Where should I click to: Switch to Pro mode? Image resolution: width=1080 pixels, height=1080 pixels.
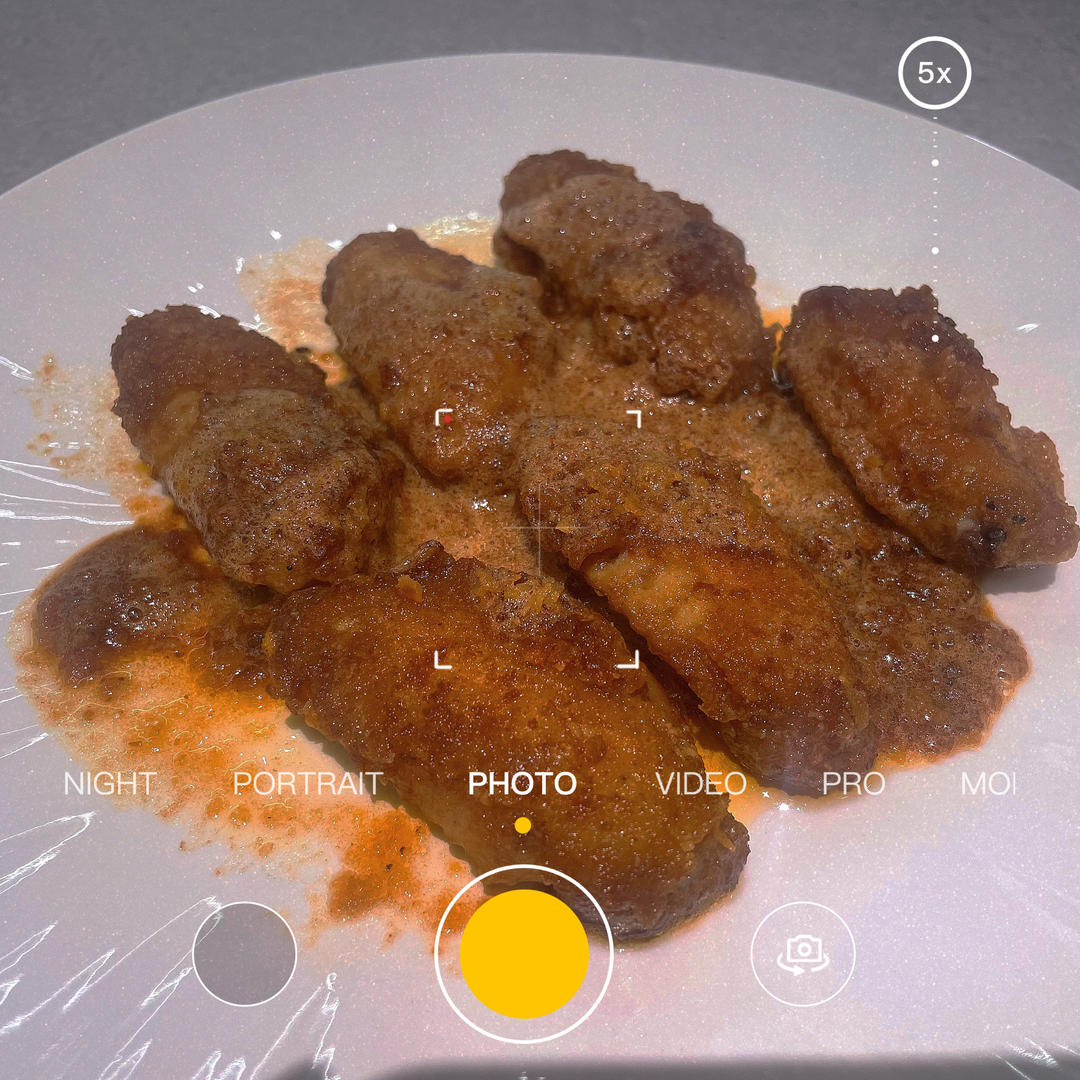point(853,784)
